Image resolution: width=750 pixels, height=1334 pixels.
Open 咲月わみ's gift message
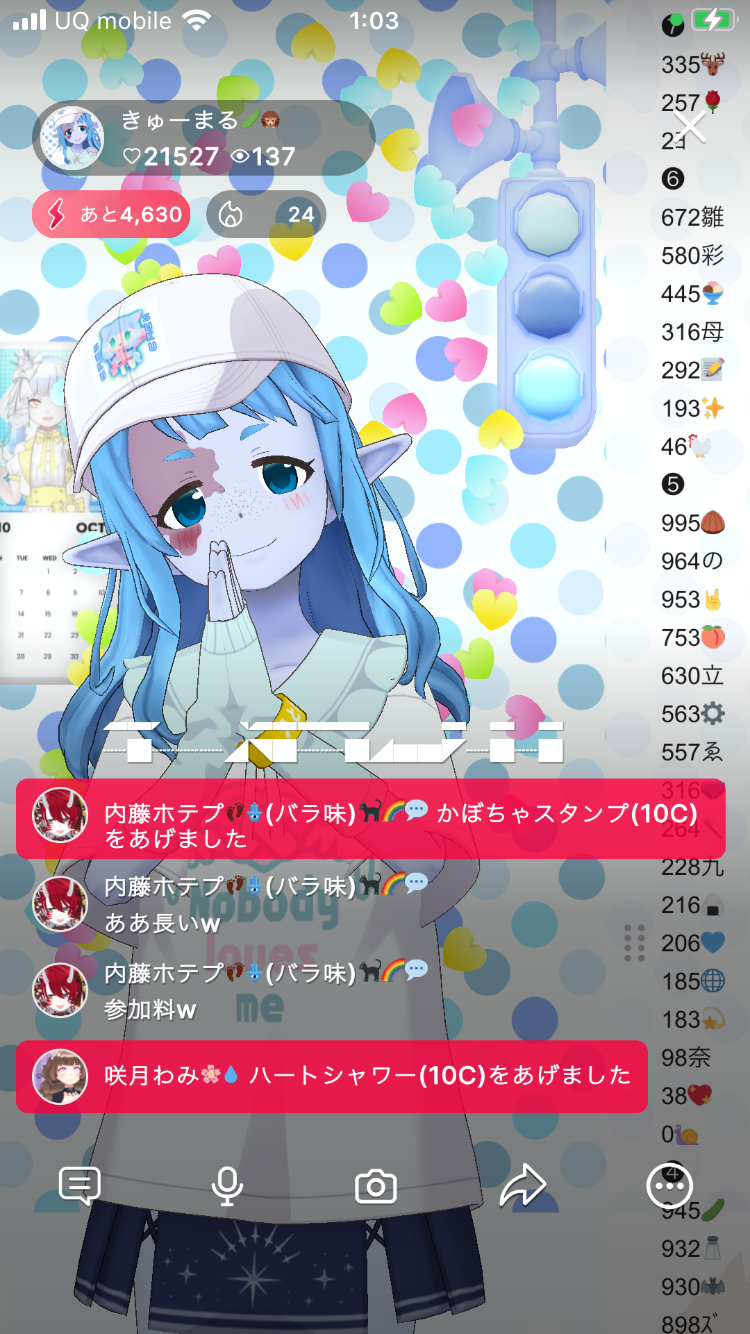pyautogui.click(x=331, y=1076)
